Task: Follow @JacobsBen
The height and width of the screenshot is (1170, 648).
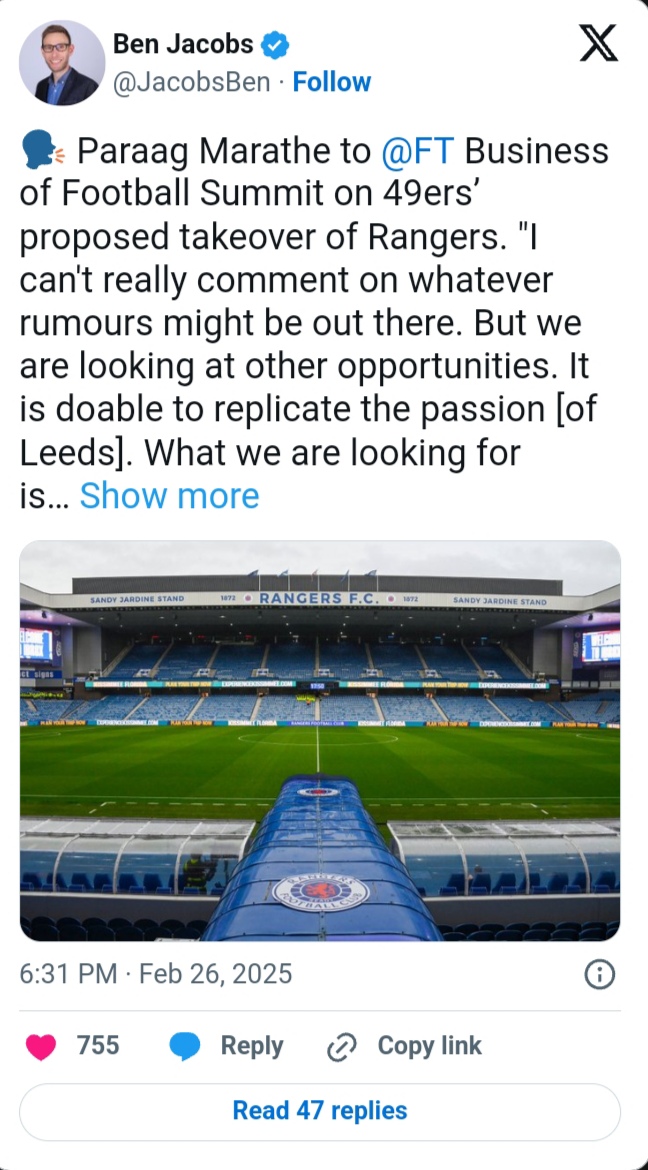Action: (331, 82)
